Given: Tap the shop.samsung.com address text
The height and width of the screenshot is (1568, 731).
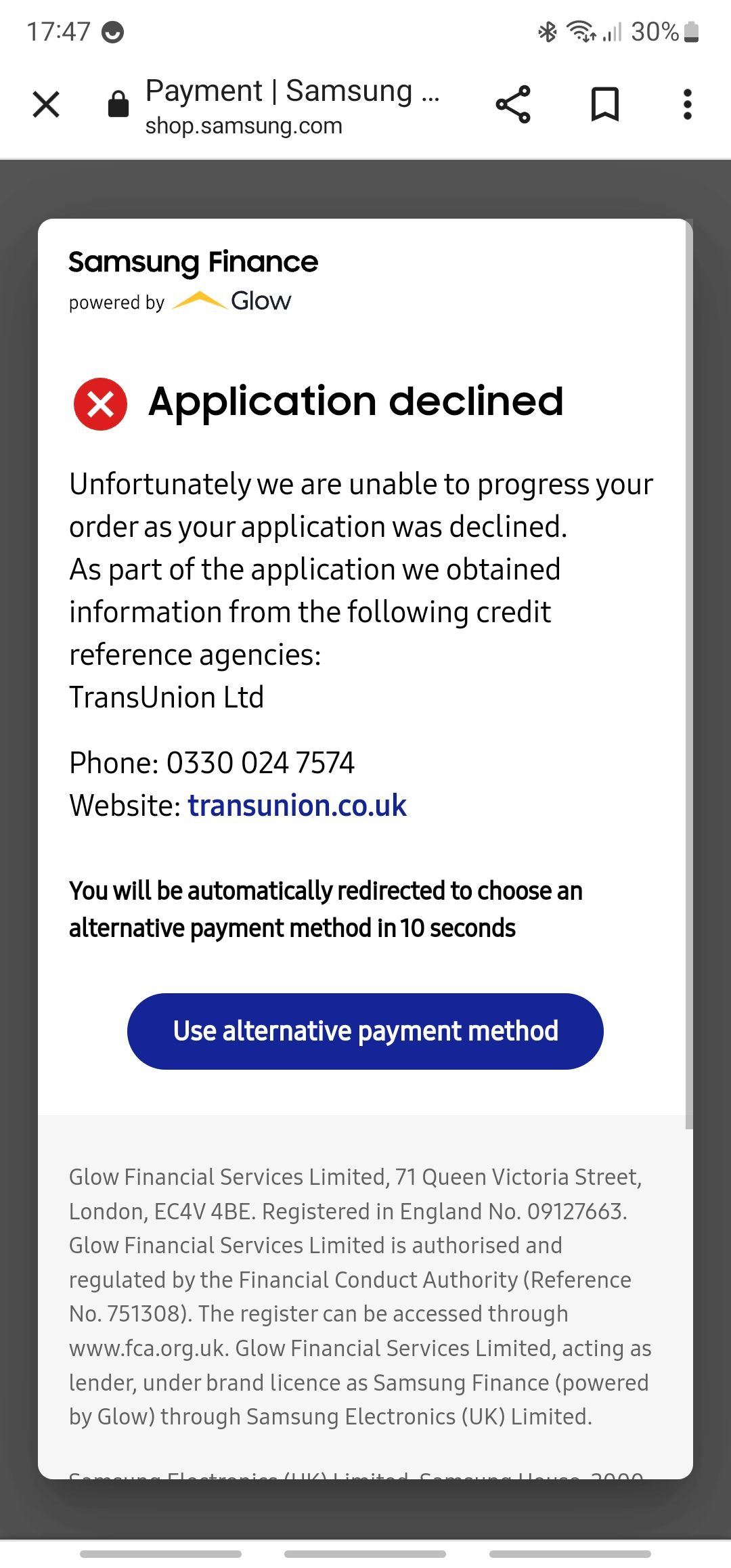Looking at the screenshot, I should (244, 125).
